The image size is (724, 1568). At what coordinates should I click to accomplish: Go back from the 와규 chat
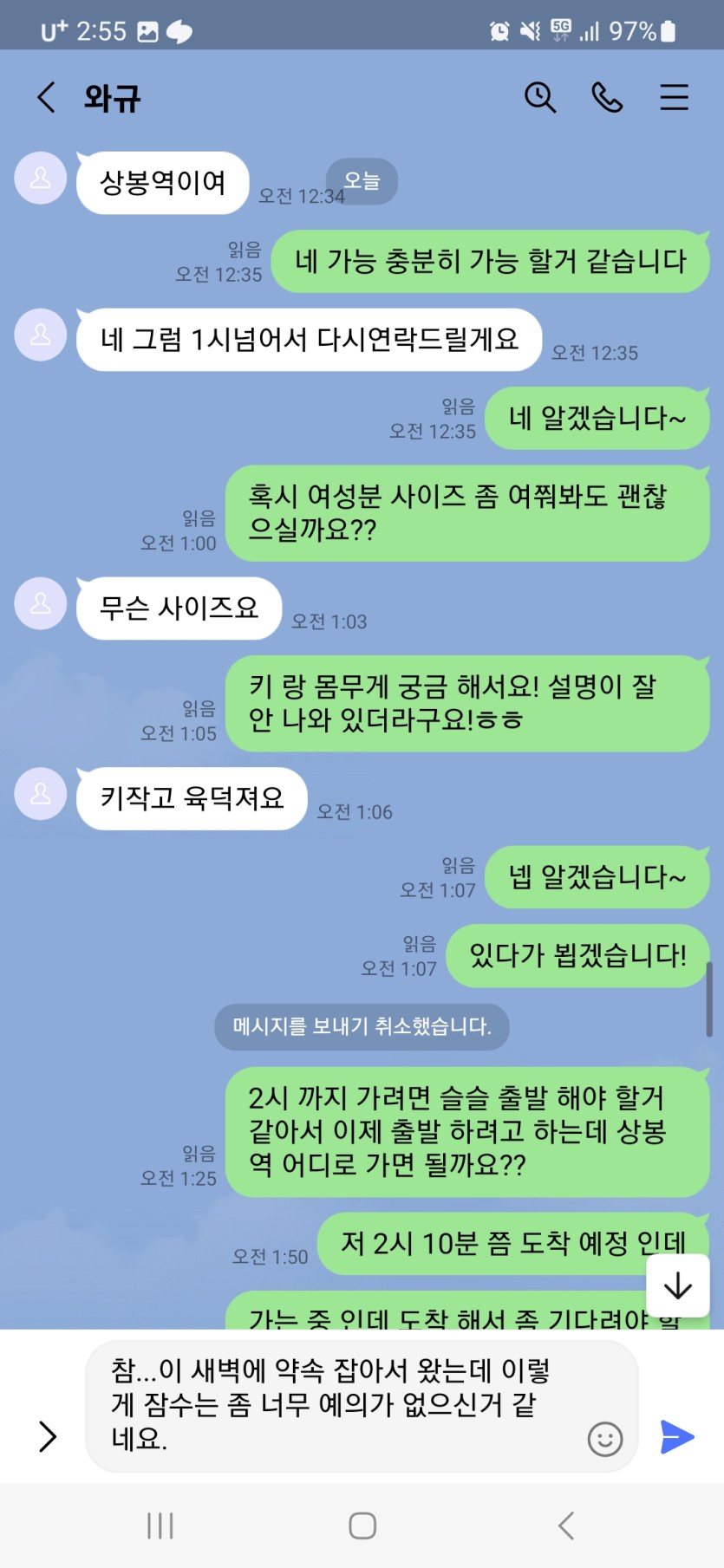click(x=47, y=97)
